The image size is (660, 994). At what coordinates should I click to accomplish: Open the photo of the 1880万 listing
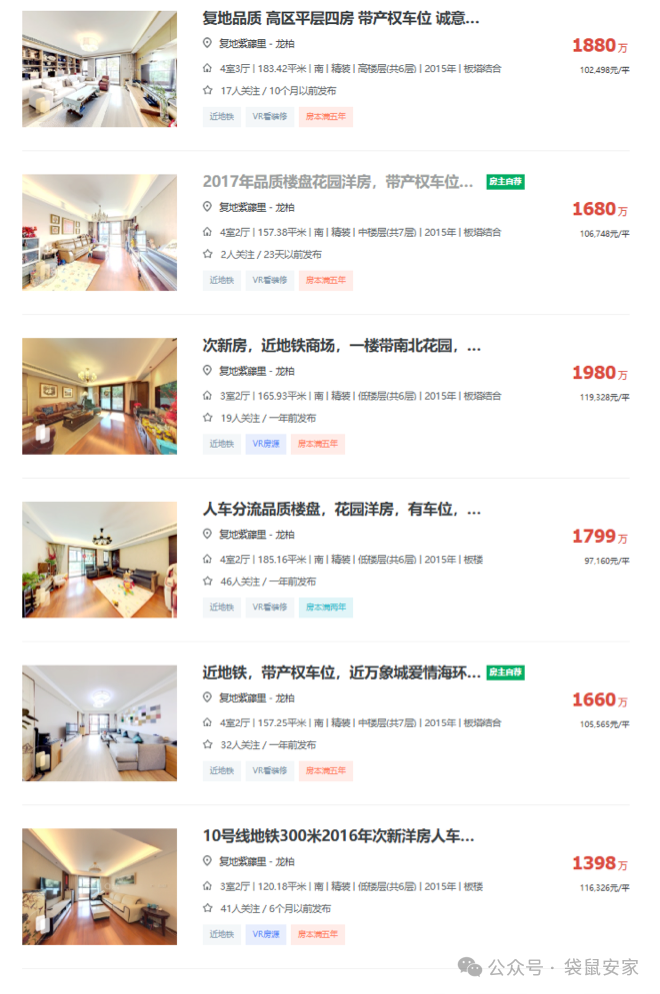99,69
